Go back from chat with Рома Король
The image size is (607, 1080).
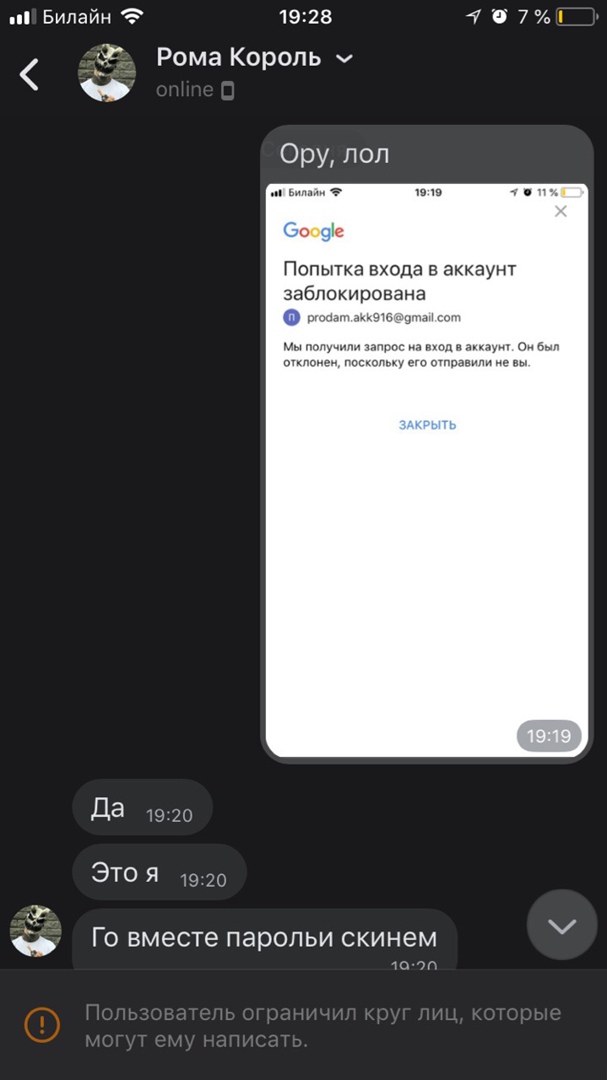point(30,74)
